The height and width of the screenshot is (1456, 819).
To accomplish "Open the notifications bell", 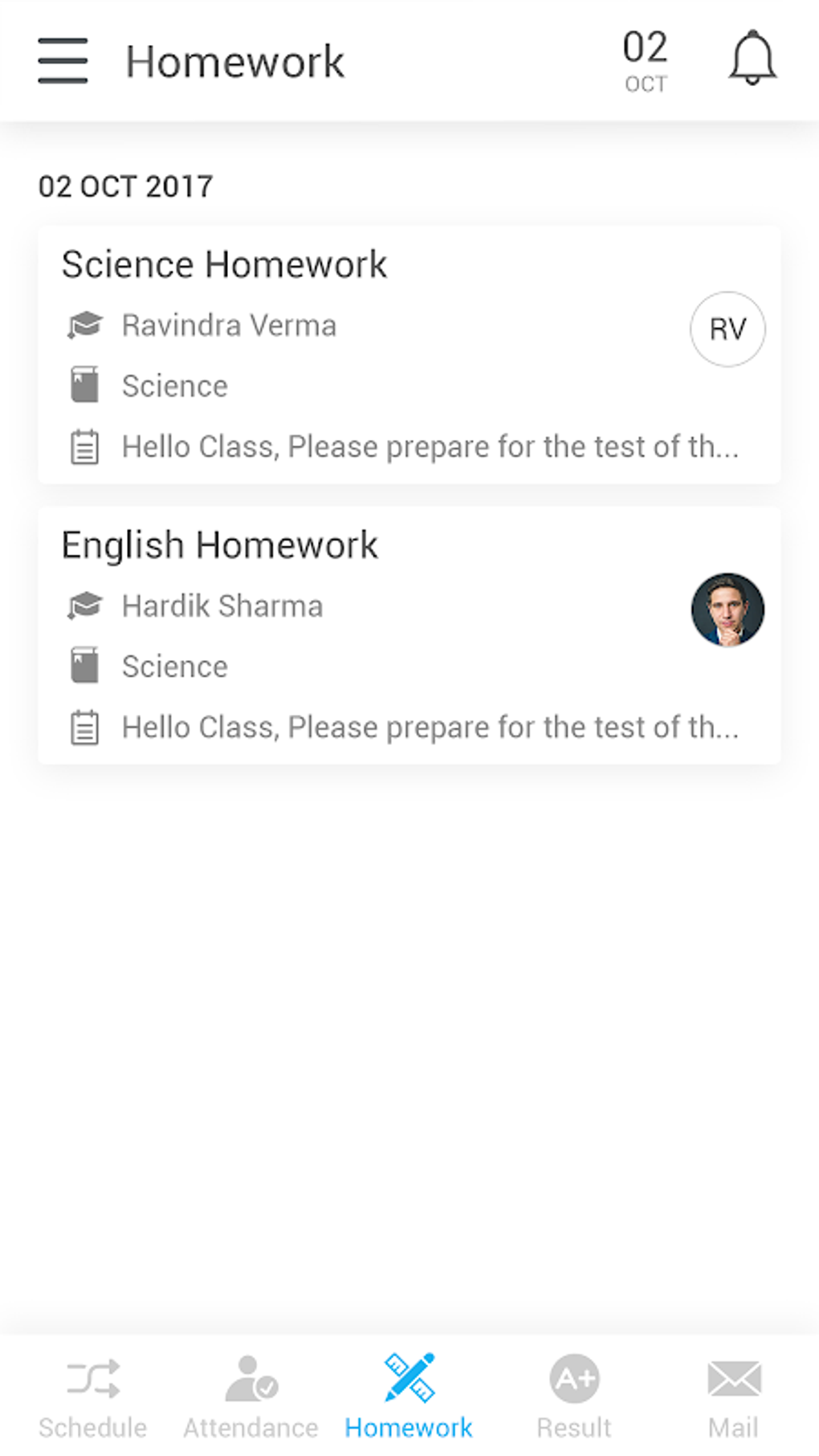I will [x=752, y=59].
